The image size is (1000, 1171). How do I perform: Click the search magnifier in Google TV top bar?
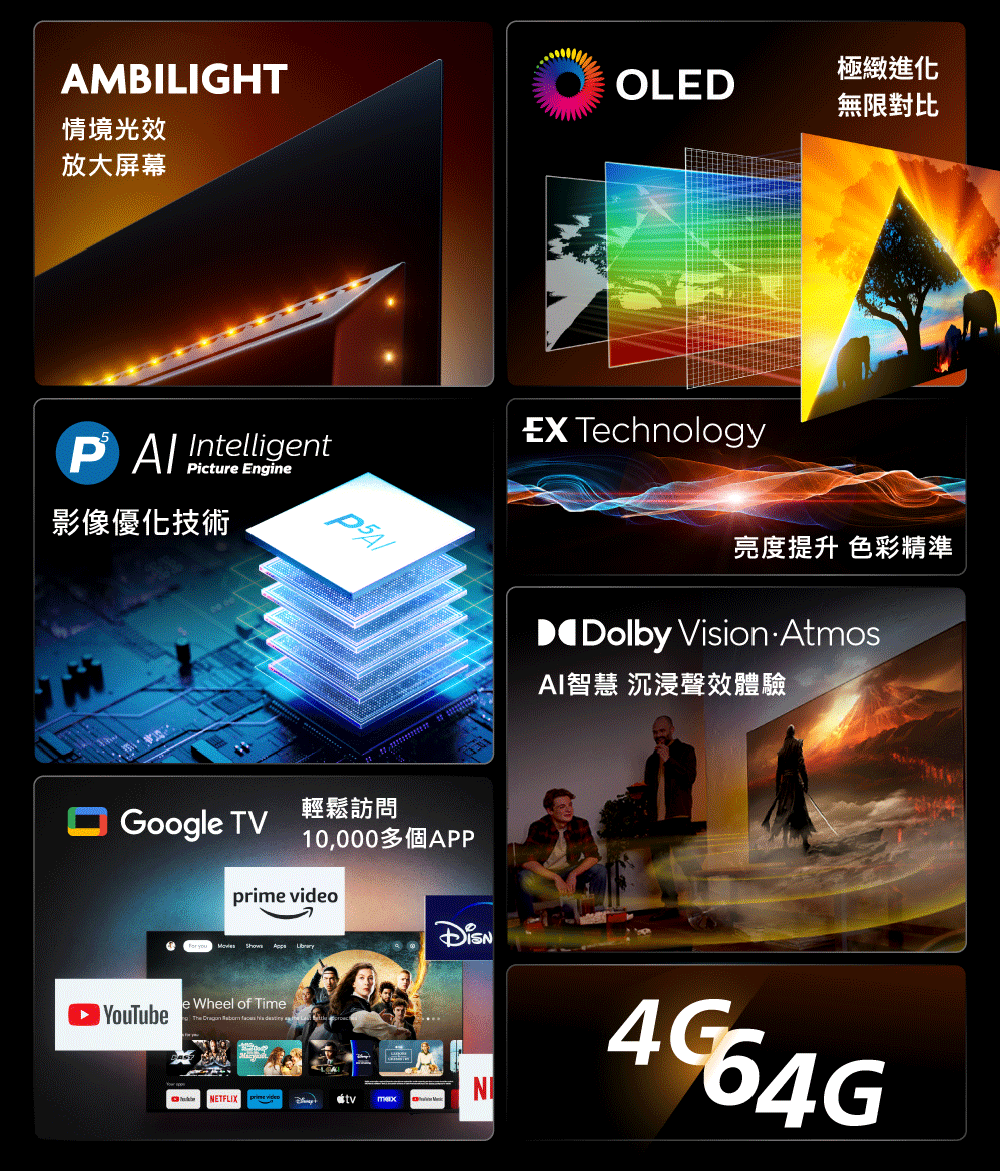pyautogui.click(x=398, y=946)
